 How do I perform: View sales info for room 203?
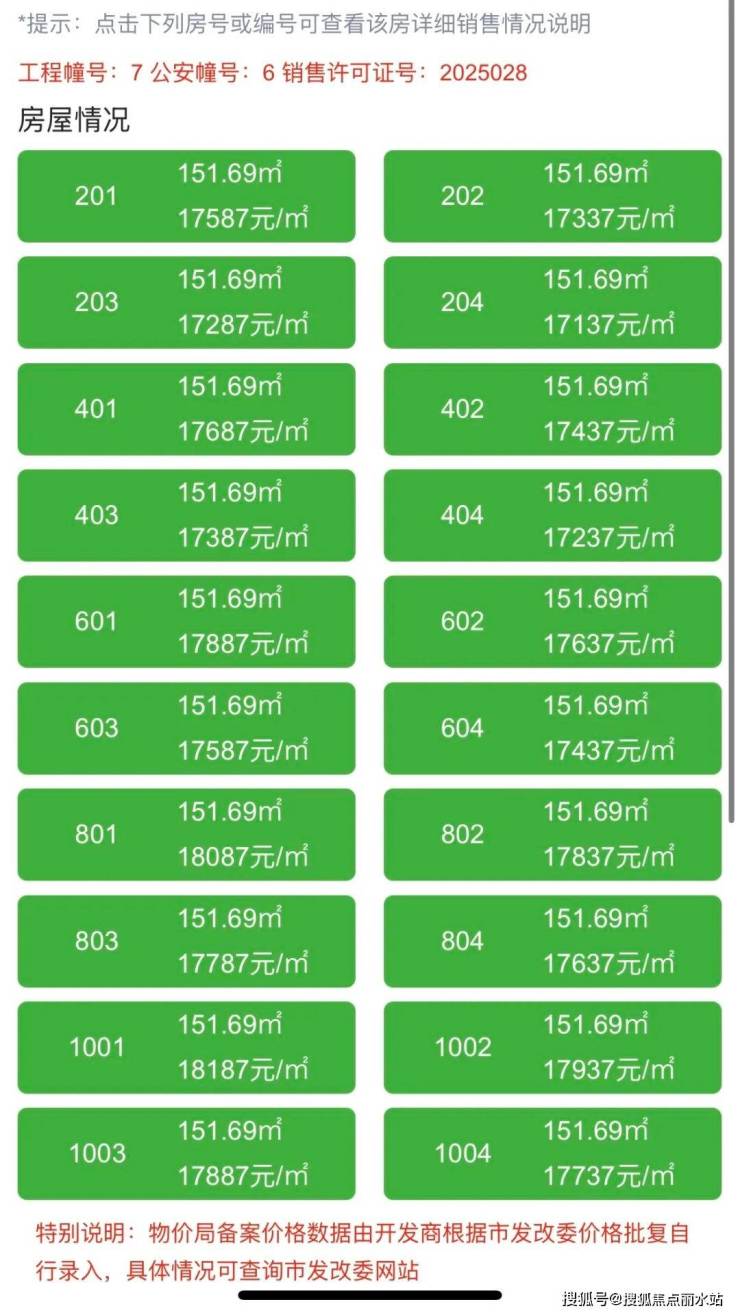pyautogui.click(x=186, y=302)
